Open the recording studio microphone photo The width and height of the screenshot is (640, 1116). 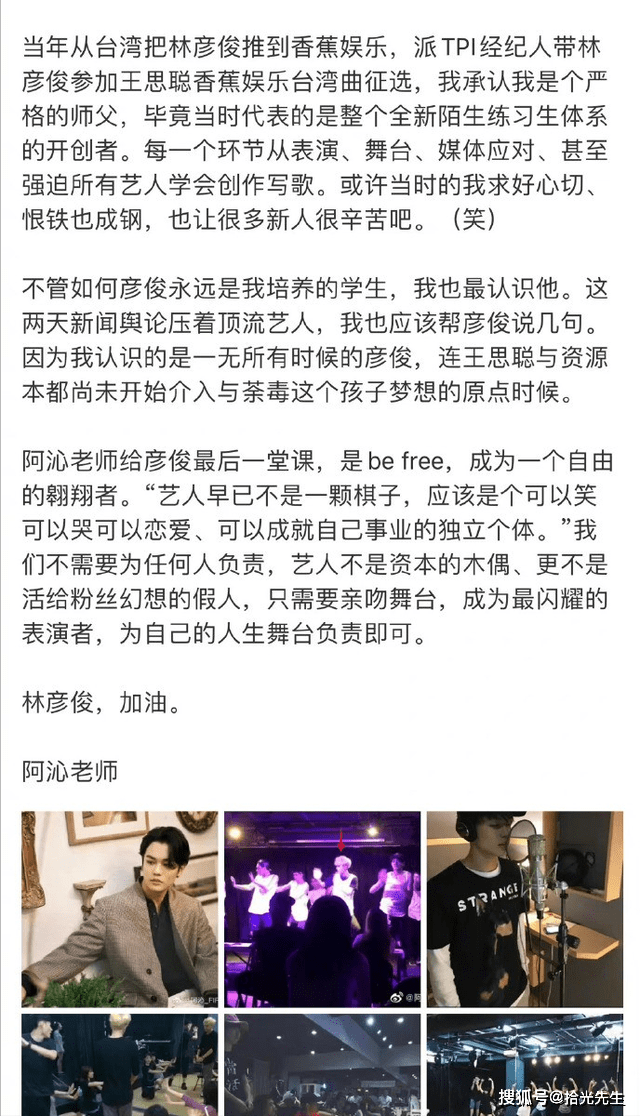(x=524, y=908)
